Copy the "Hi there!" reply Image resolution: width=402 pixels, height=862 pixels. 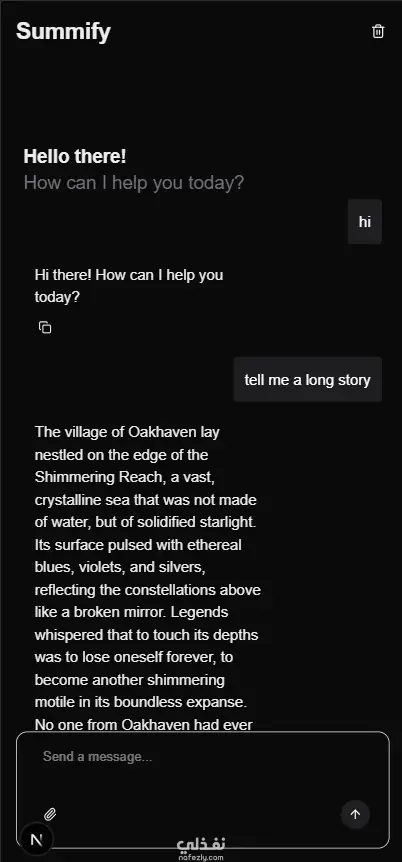45,327
